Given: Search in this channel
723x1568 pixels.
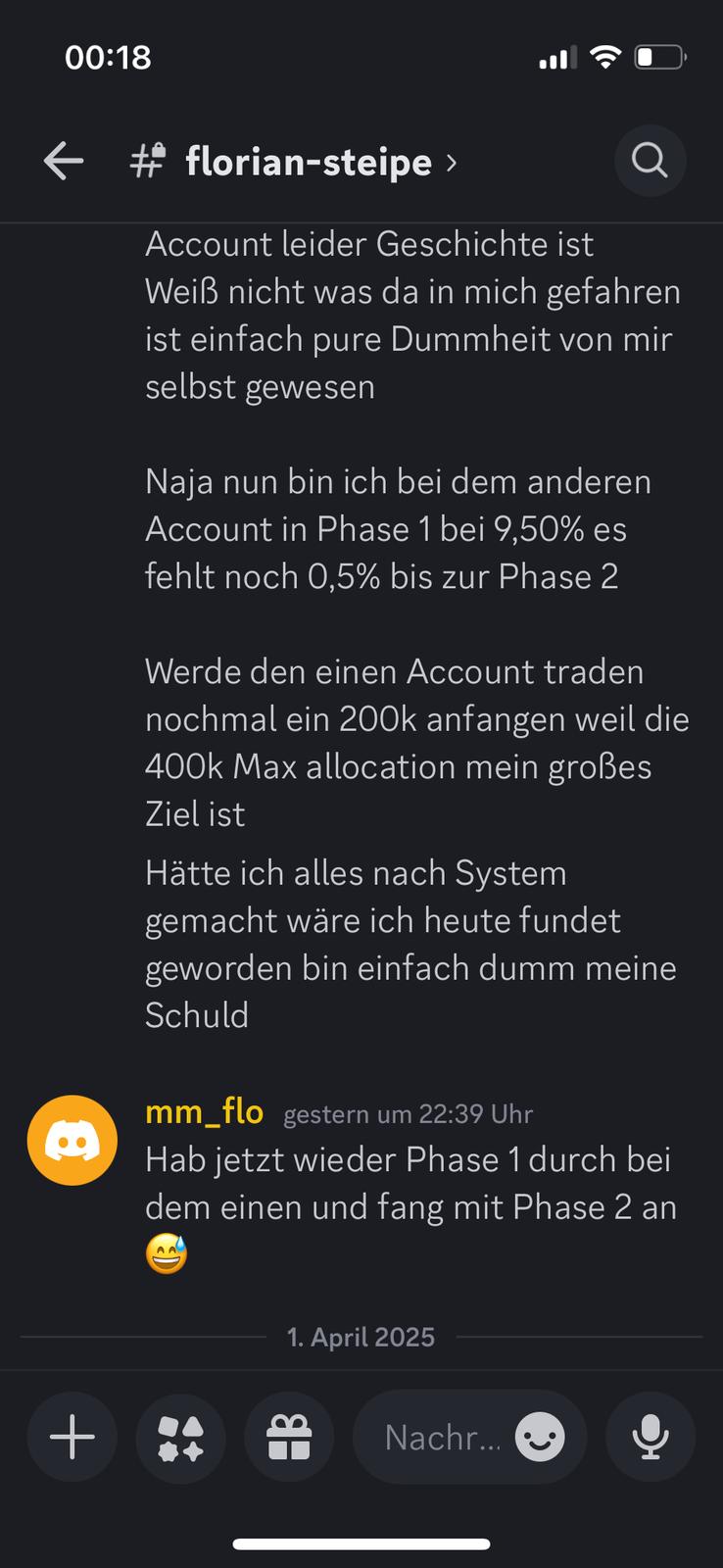Looking at the screenshot, I should [x=650, y=160].
